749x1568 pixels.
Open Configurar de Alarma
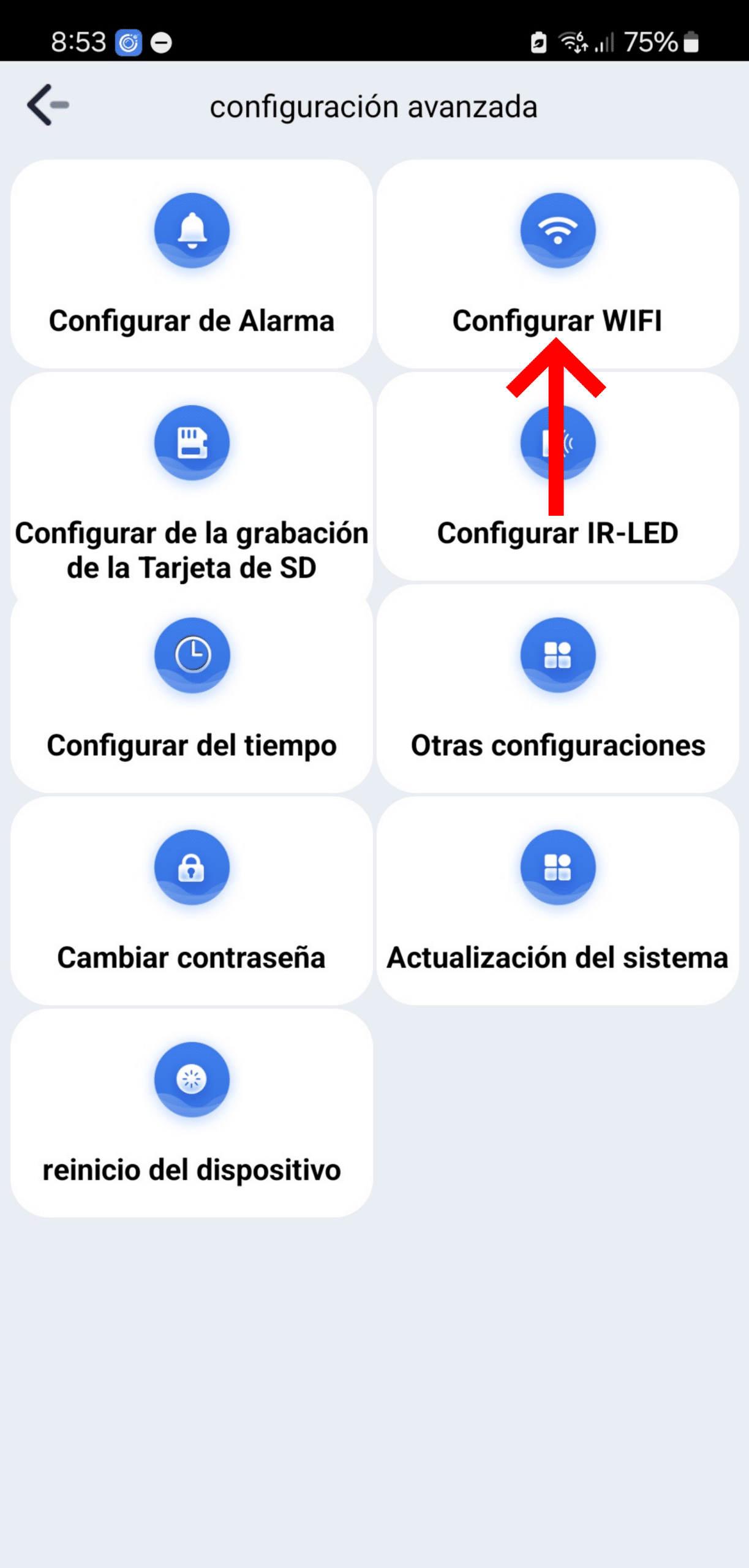click(x=192, y=320)
